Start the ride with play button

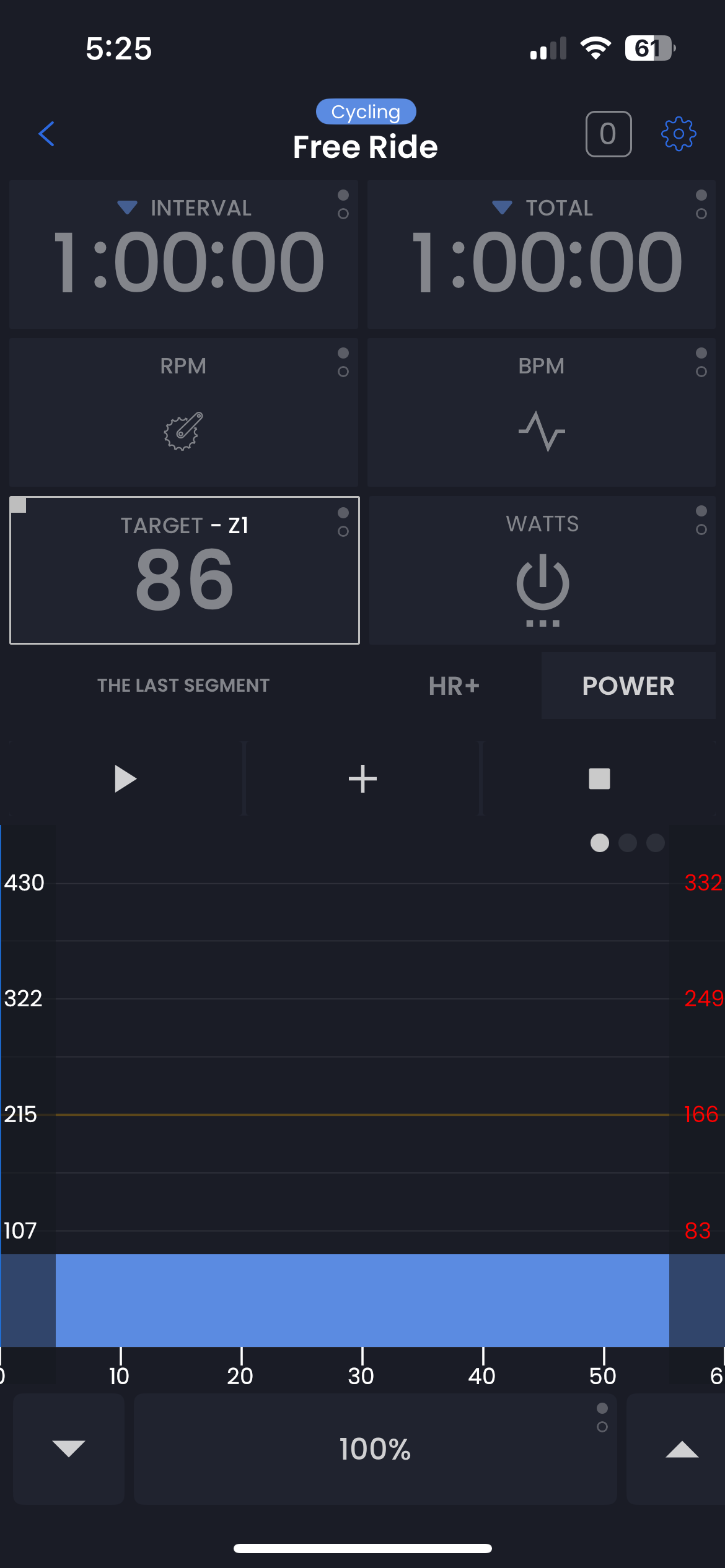(x=125, y=778)
